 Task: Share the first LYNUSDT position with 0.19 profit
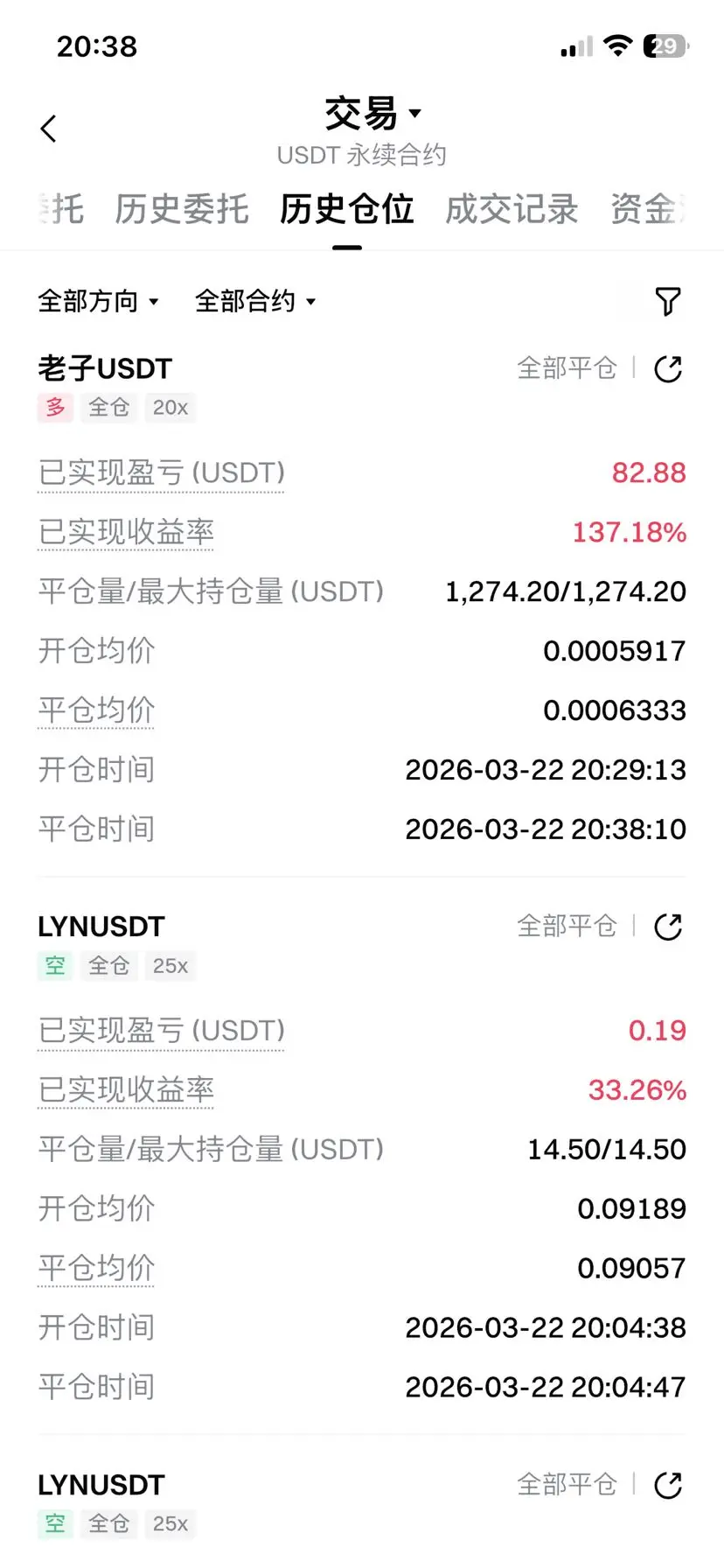tap(668, 927)
